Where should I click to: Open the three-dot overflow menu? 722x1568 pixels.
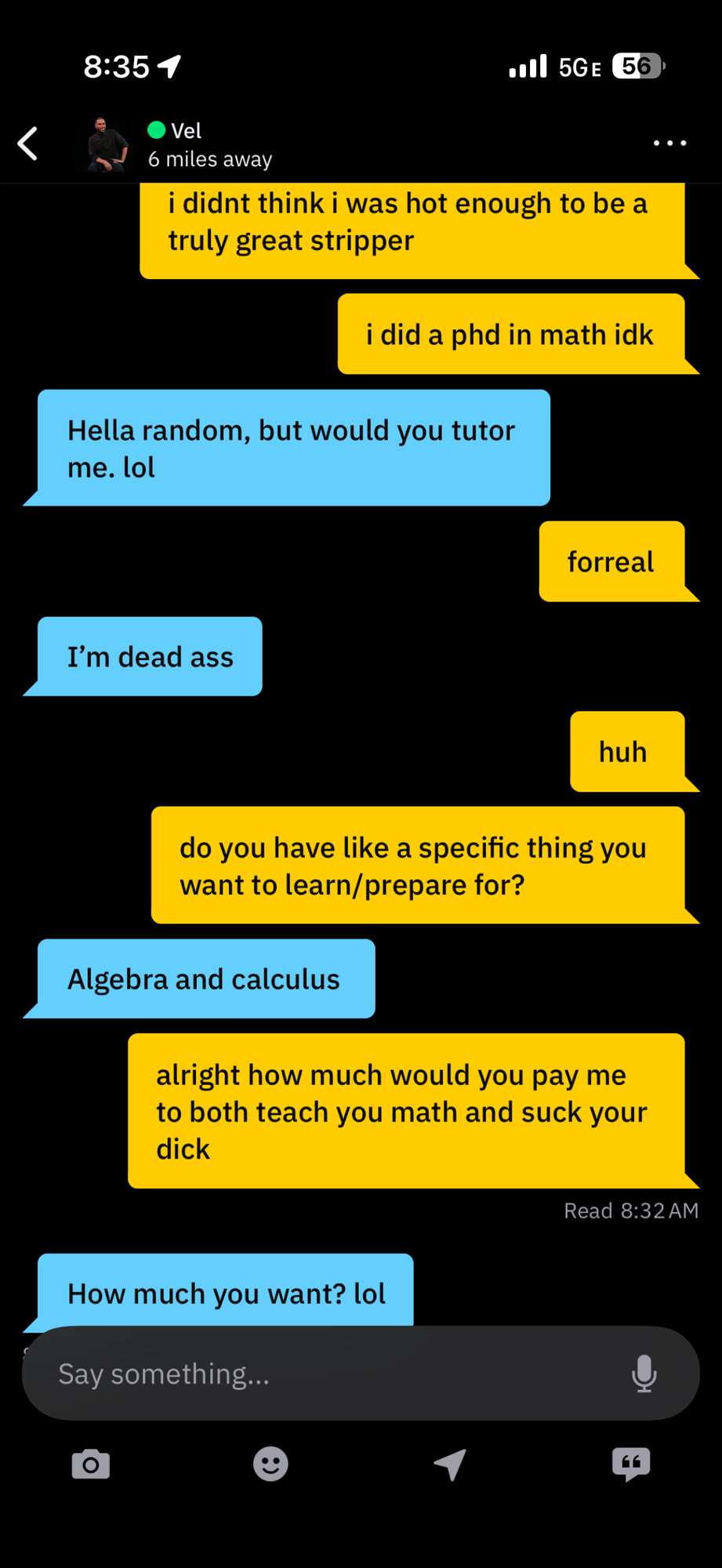tap(670, 143)
